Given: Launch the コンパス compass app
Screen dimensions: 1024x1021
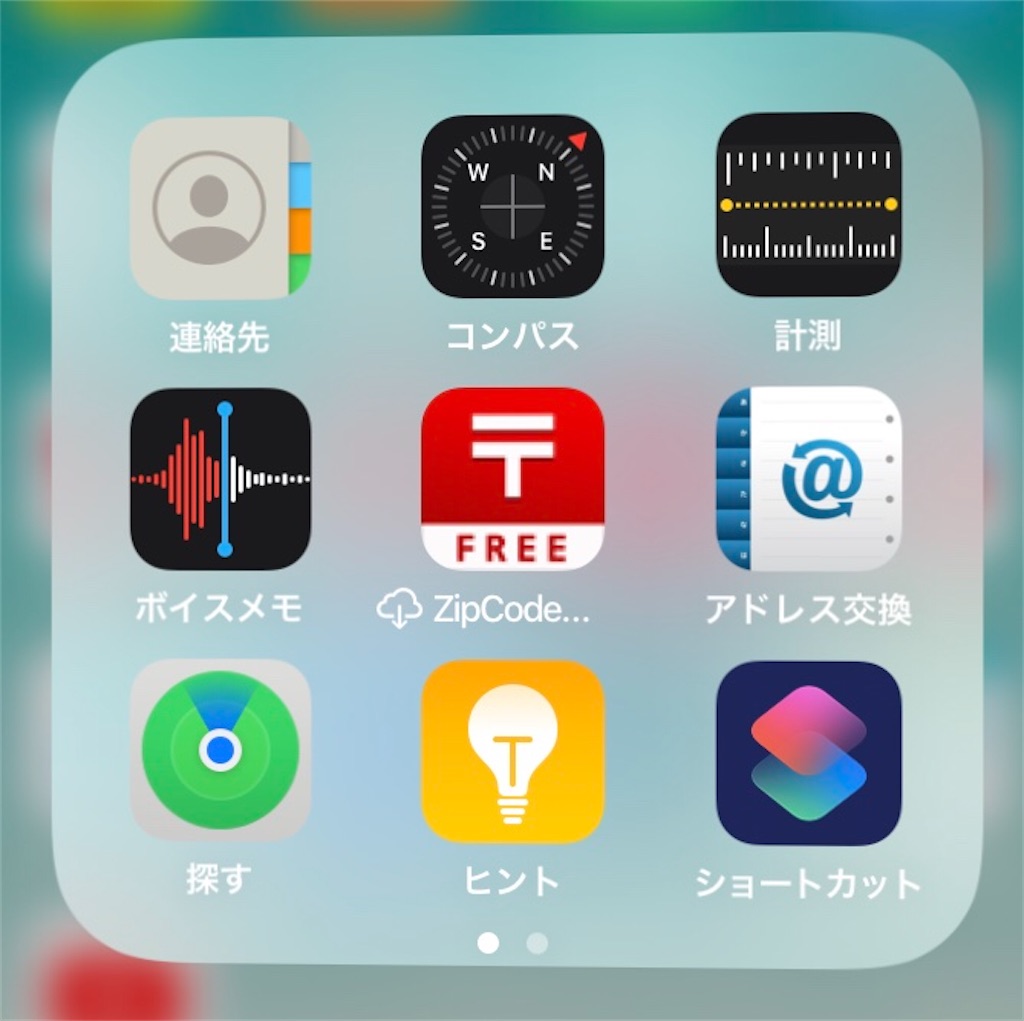Looking at the screenshot, I should [x=512, y=206].
